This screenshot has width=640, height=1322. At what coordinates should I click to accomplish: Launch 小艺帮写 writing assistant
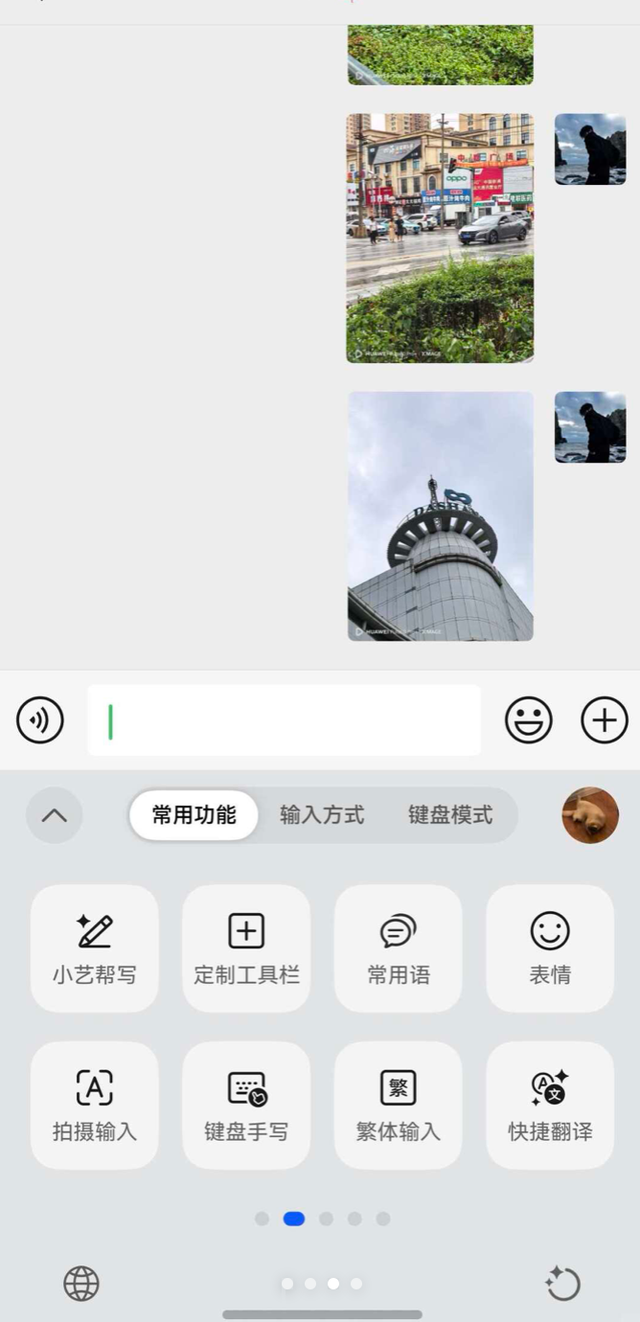point(95,948)
